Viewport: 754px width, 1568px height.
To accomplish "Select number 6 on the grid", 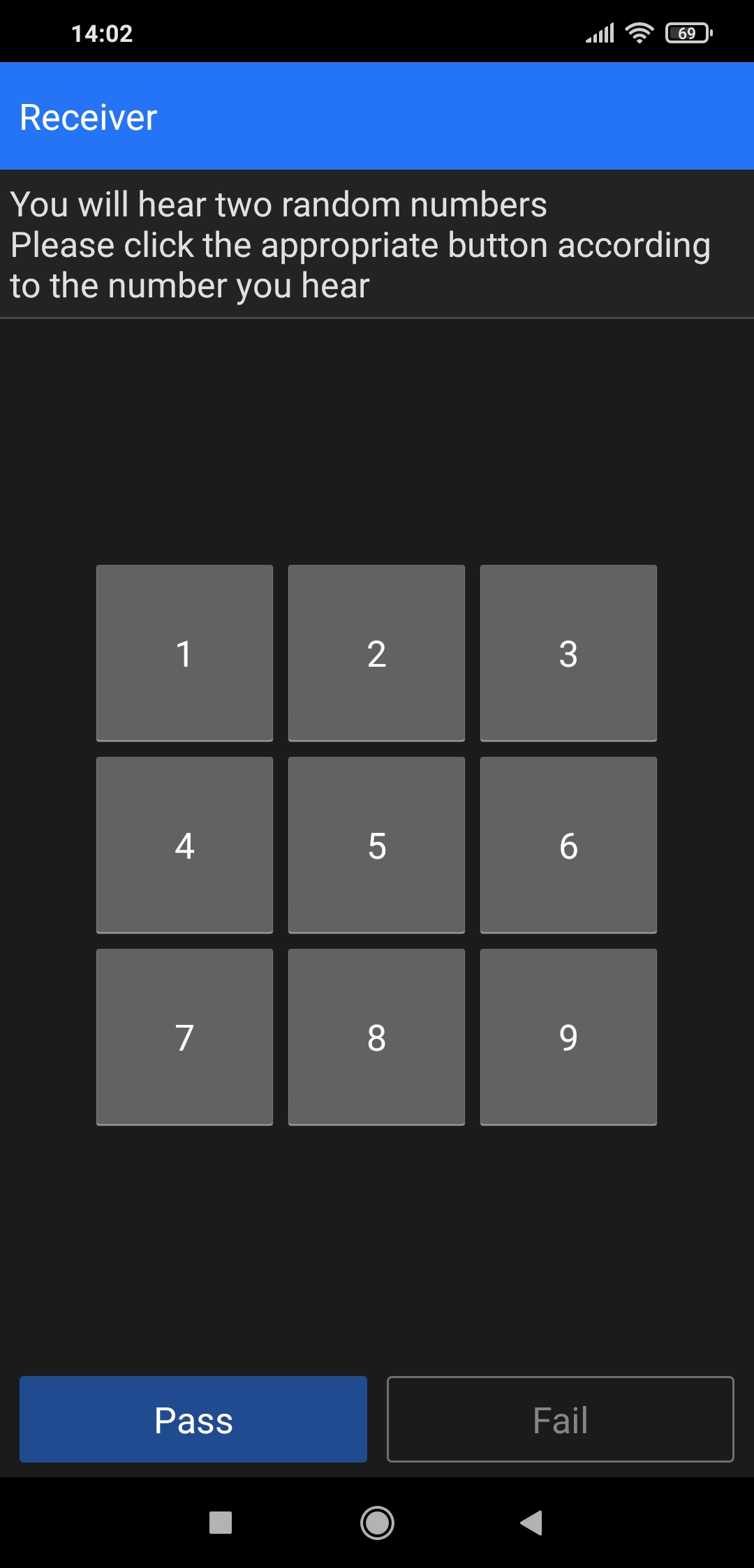I will click(x=568, y=845).
